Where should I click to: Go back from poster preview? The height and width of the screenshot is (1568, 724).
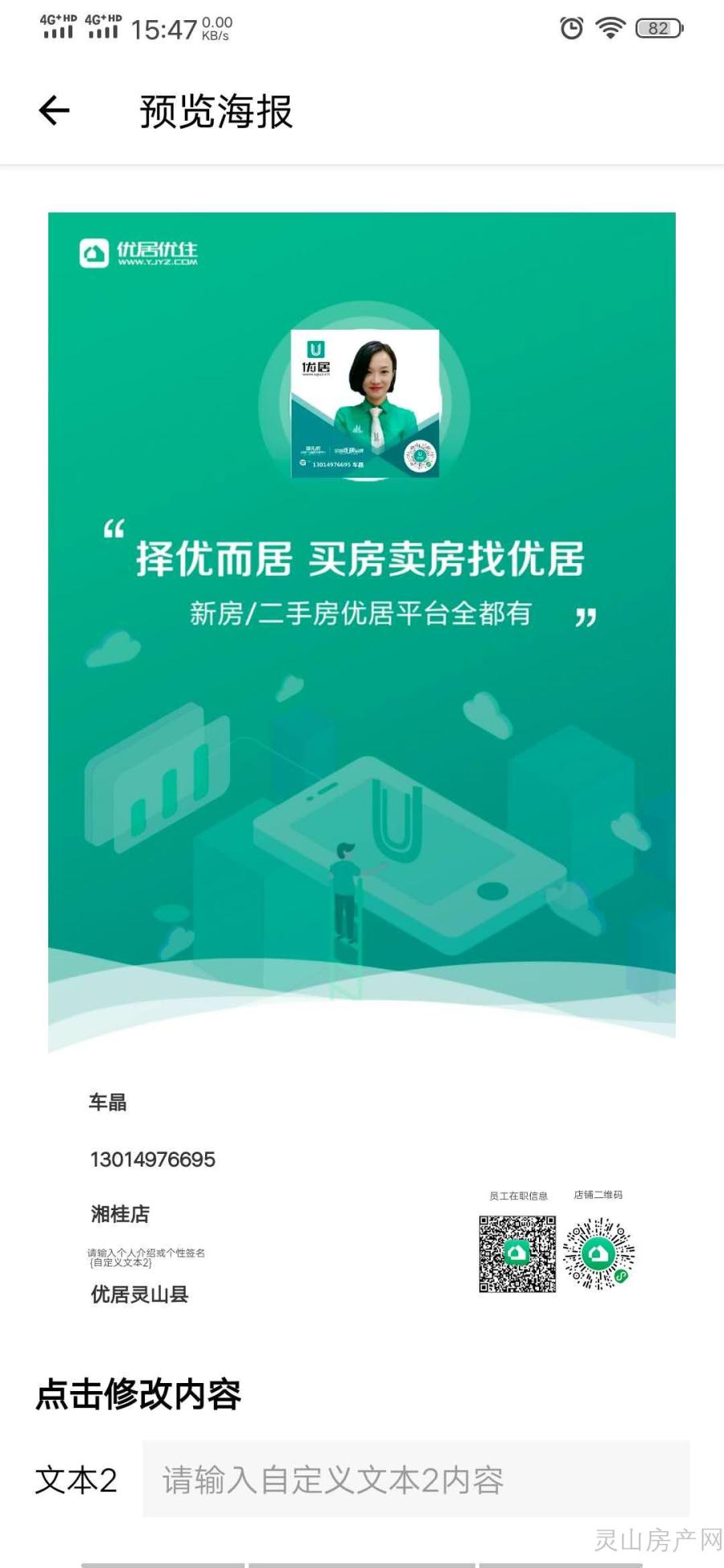54,111
